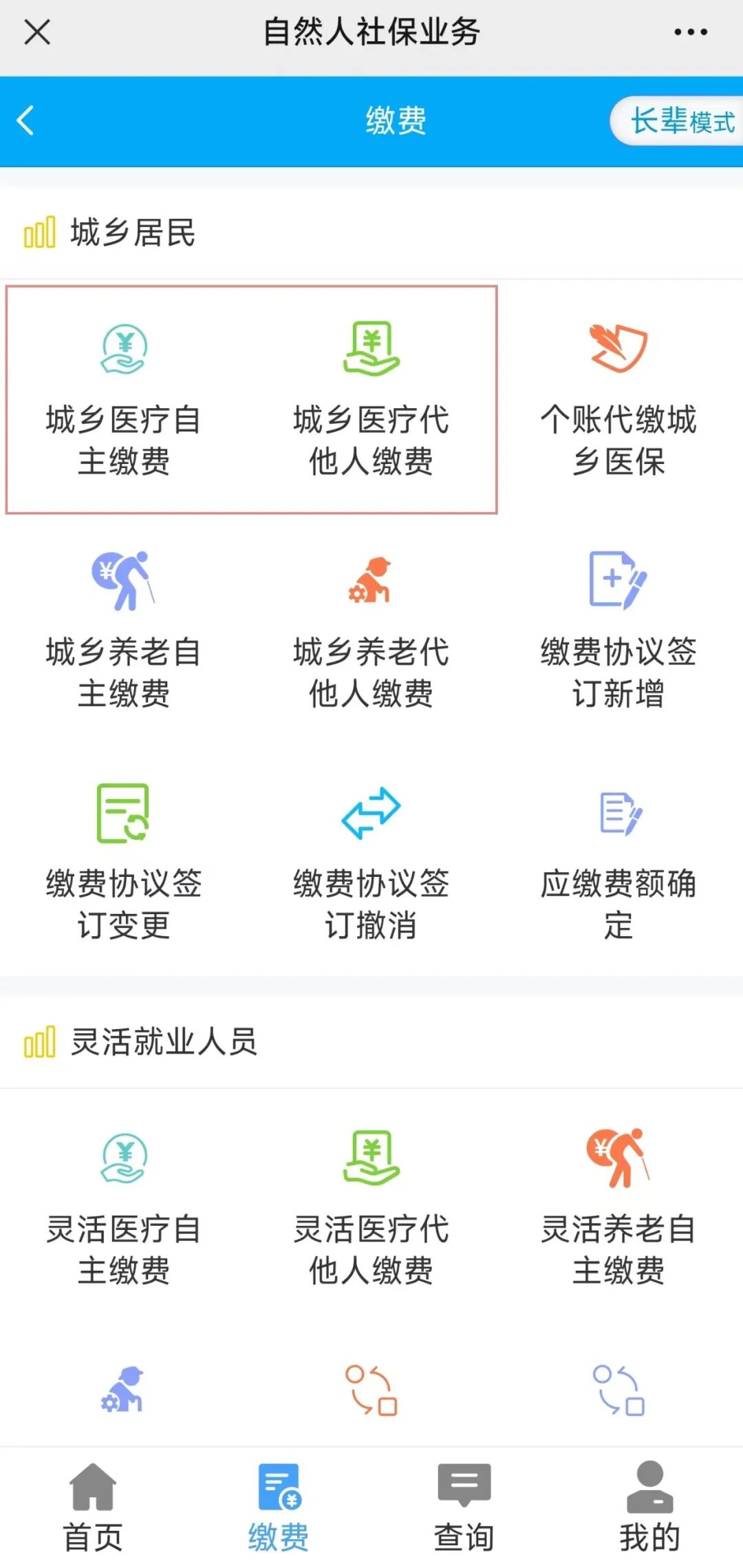Go back using the blue header arrow

coord(25,120)
